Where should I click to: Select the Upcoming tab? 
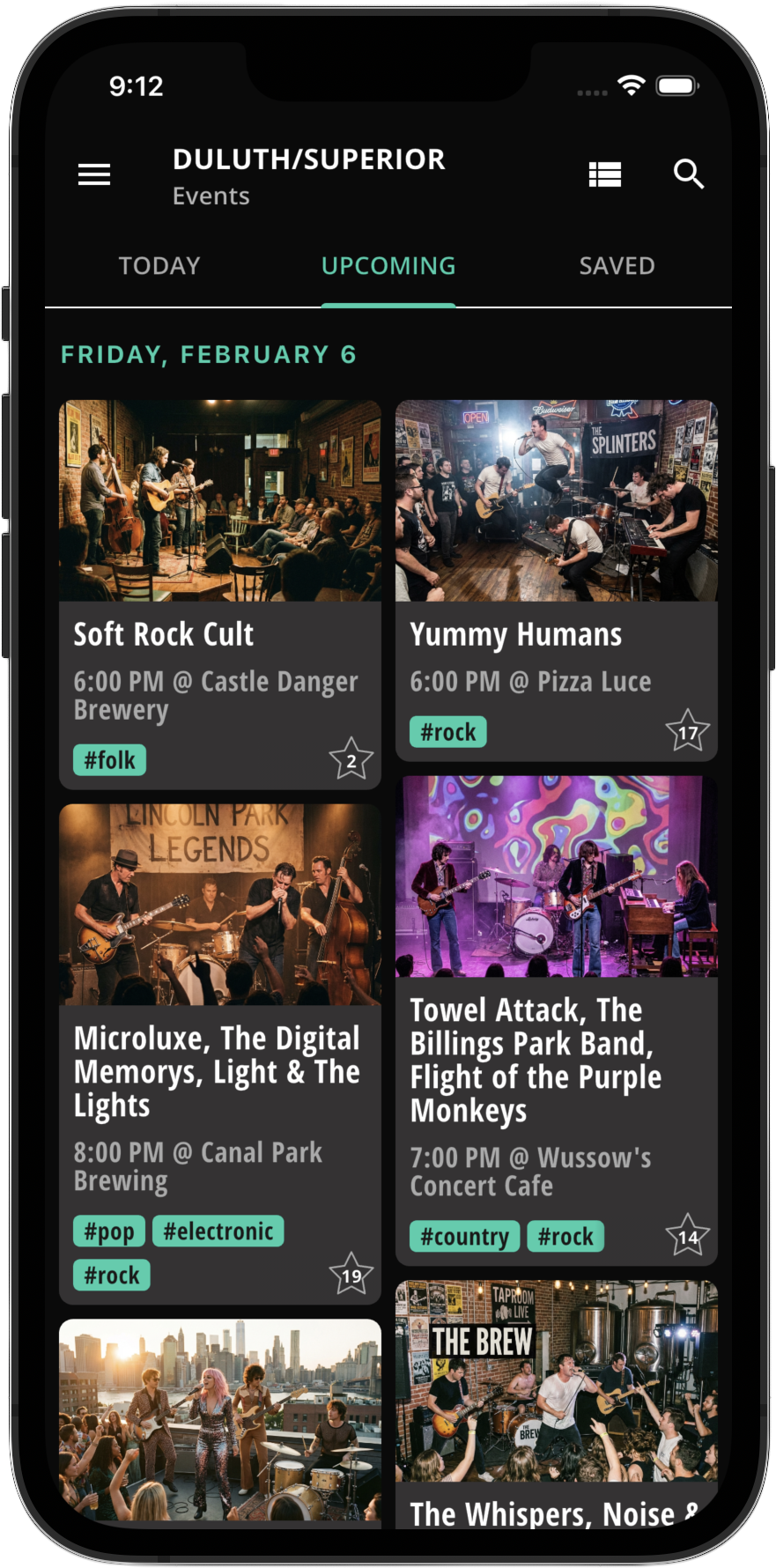388,266
